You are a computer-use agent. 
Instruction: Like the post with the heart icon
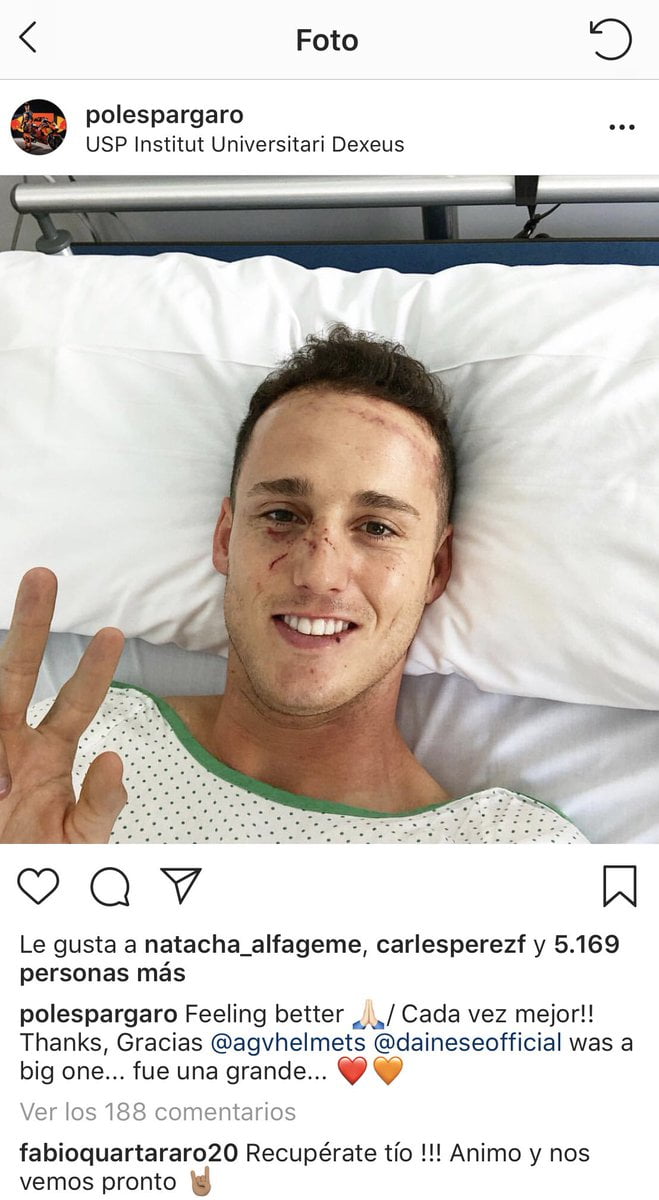38,886
